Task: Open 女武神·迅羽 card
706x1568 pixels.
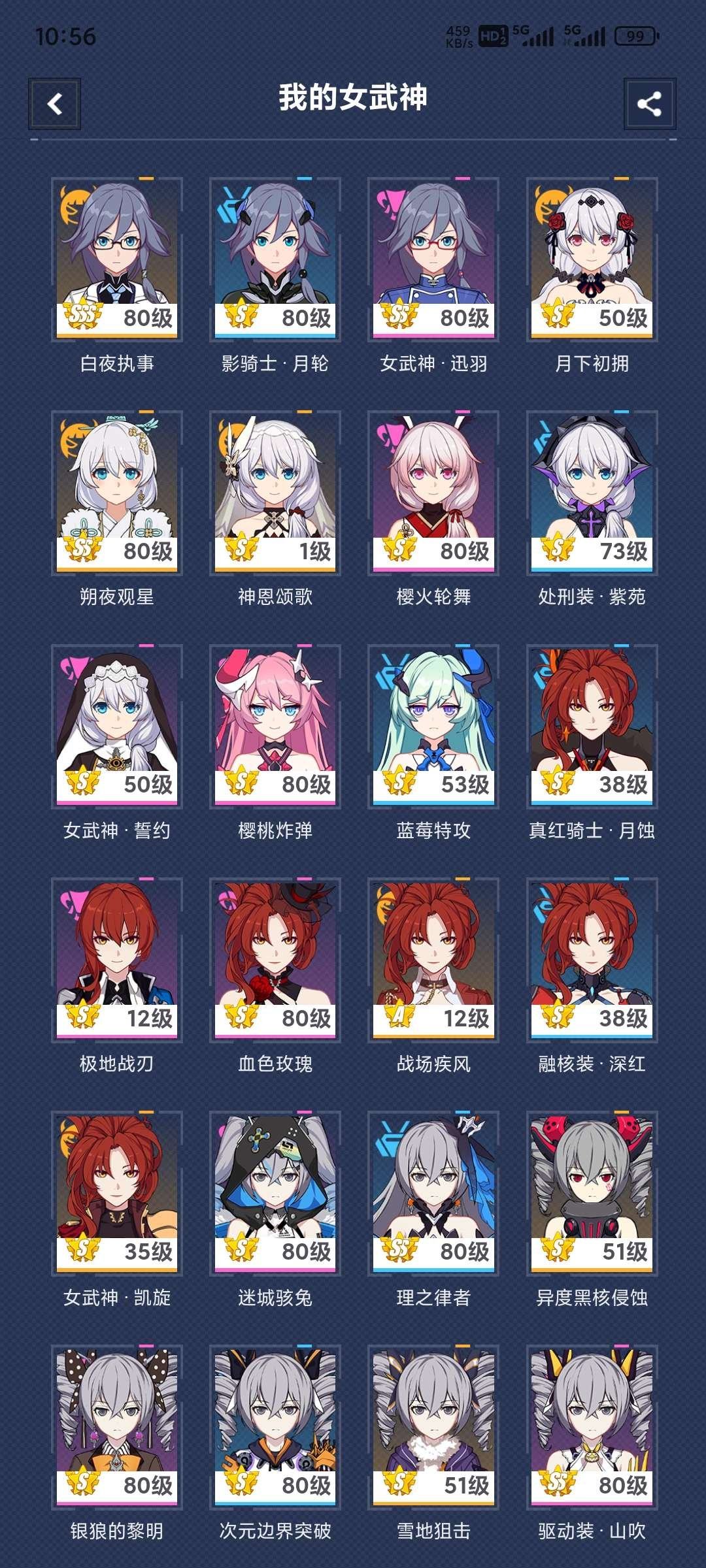Action: pyautogui.click(x=433, y=259)
